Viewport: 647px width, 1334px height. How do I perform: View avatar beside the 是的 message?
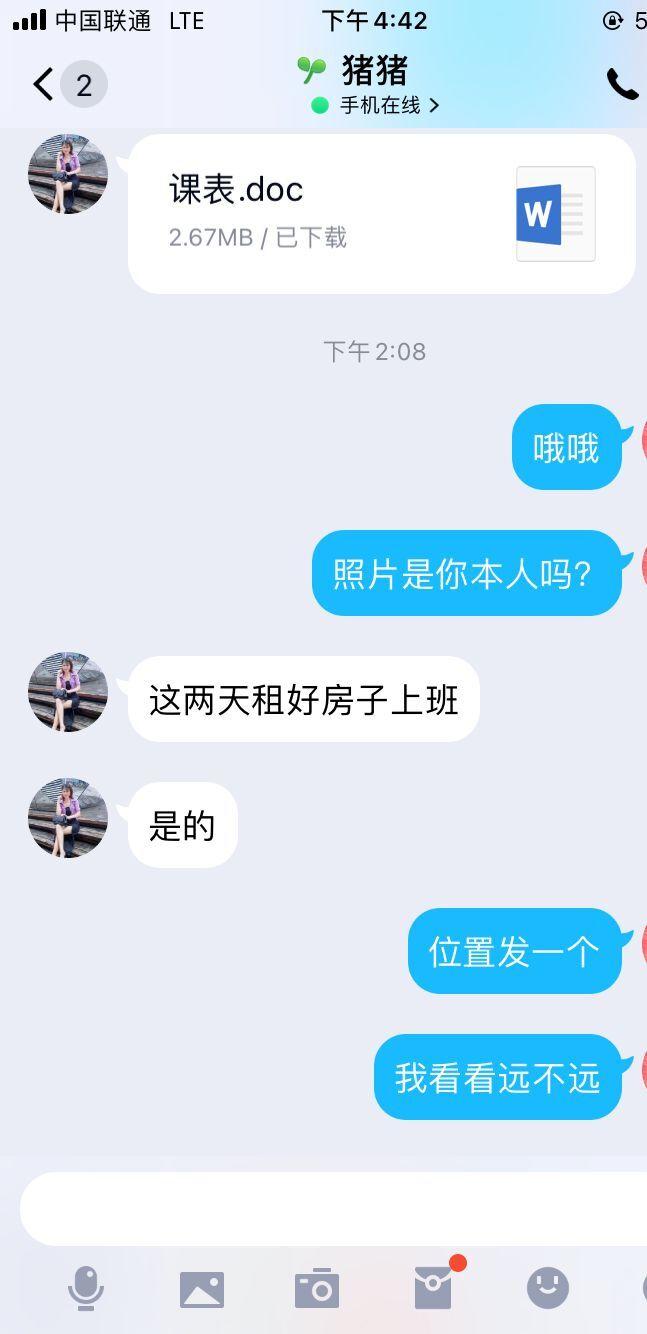[x=68, y=818]
